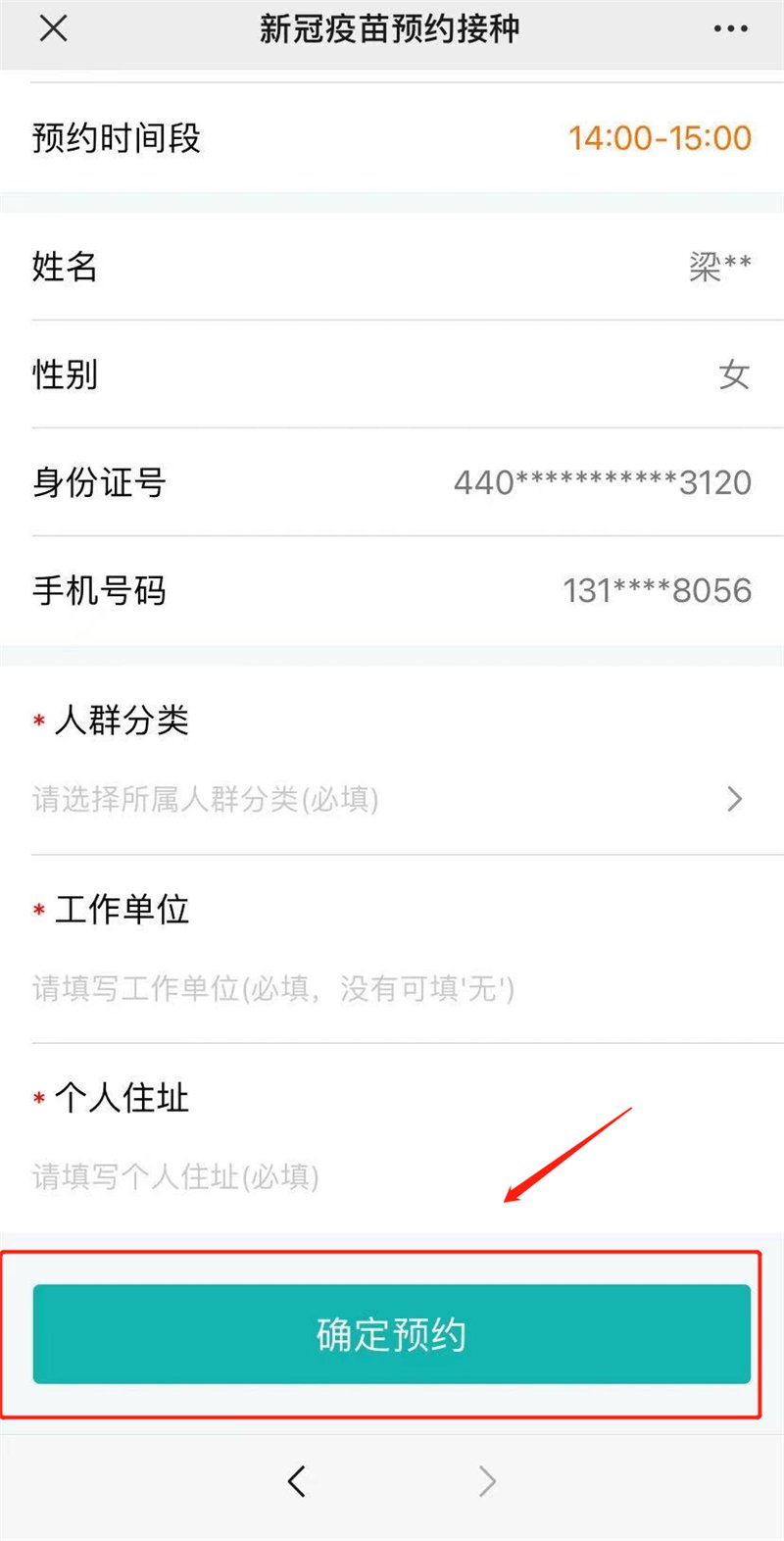Confirm booking with 确定预约 button
Viewport: 784px width, 1541px height.
(x=392, y=1334)
